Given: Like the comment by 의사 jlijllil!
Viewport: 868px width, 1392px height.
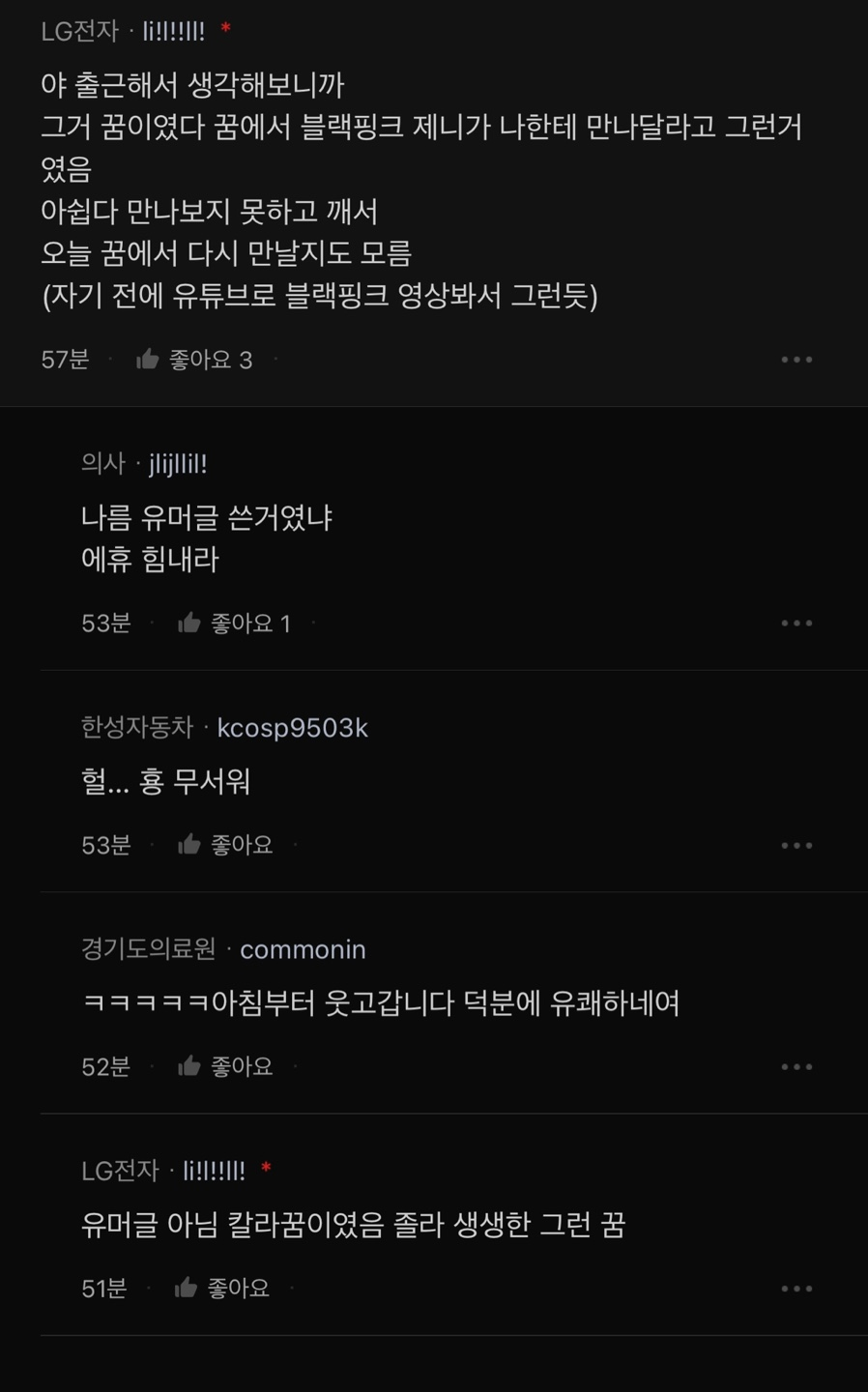Looking at the screenshot, I should [x=189, y=623].
